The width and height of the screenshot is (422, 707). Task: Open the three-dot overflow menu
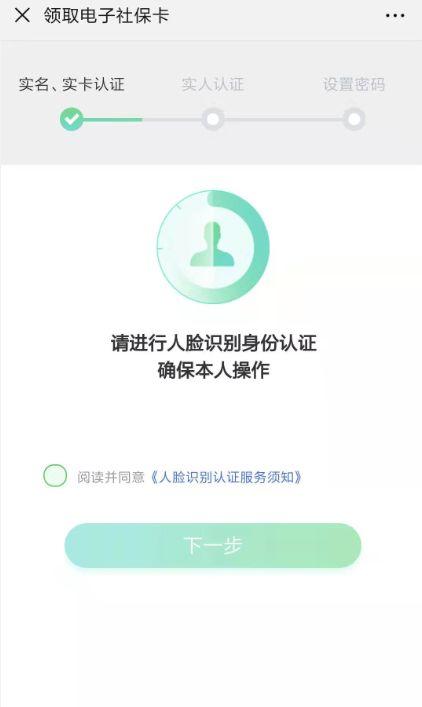(395, 16)
